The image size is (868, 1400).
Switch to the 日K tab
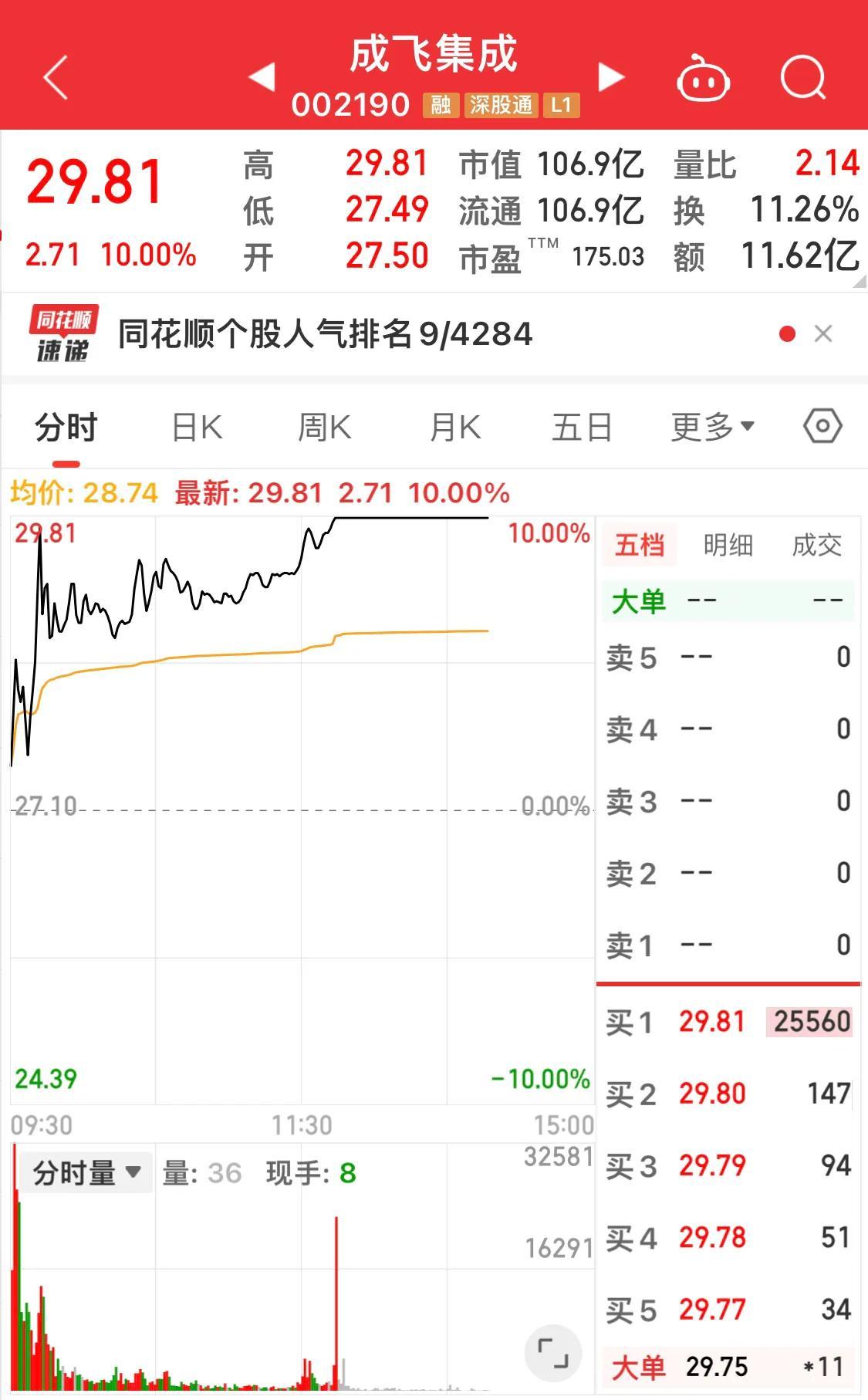pos(197,427)
